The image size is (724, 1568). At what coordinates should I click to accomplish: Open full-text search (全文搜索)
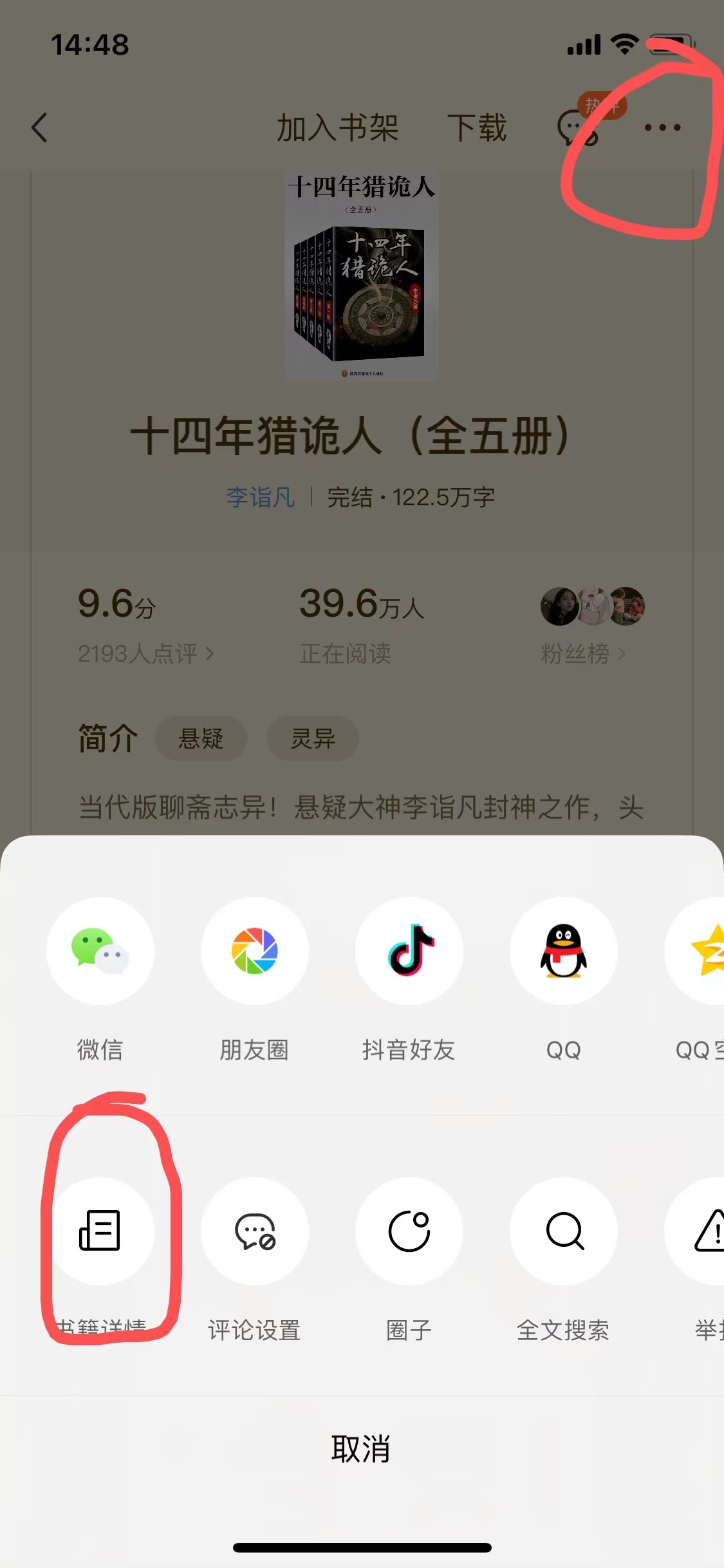(x=564, y=1231)
